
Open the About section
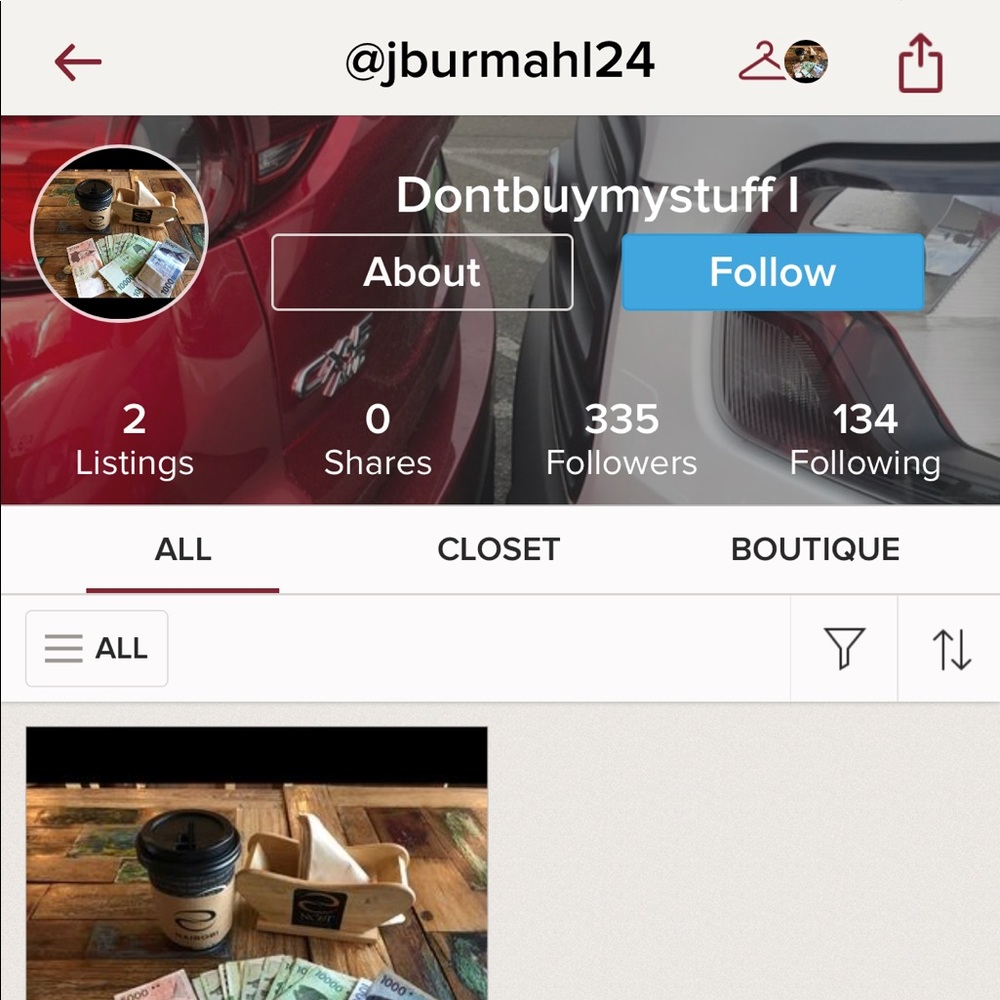pyautogui.click(x=422, y=272)
